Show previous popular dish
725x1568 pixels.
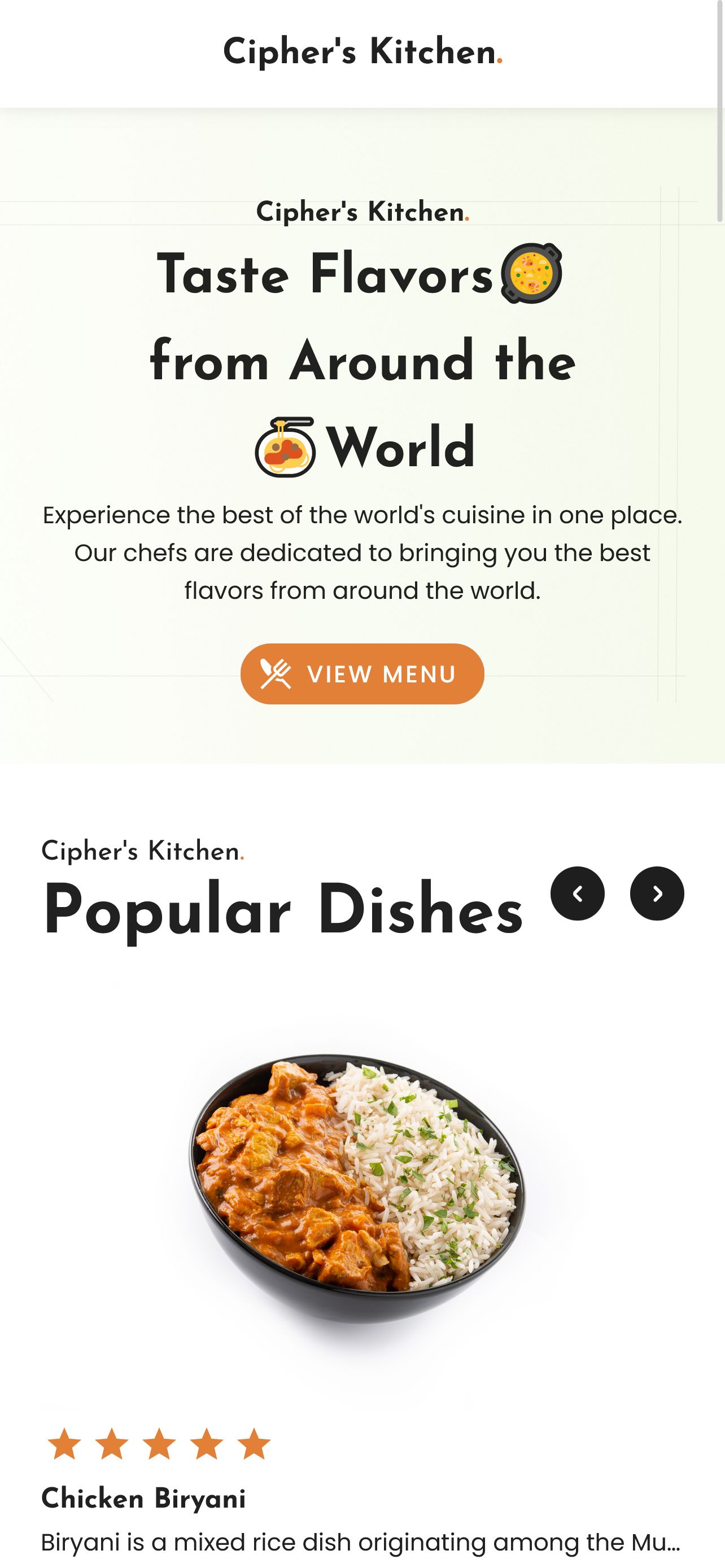point(577,893)
